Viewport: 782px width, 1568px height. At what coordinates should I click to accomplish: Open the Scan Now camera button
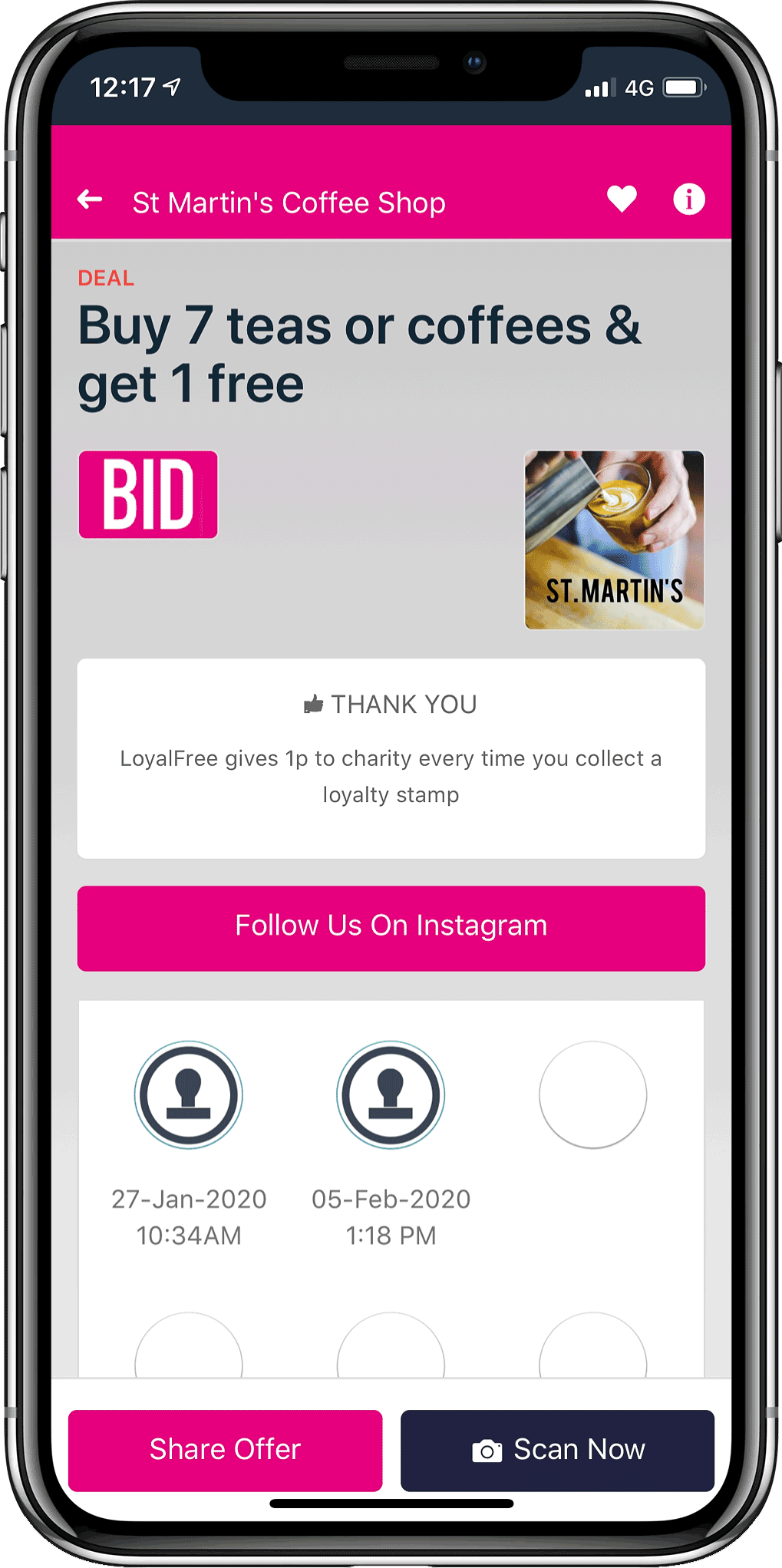(557, 1450)
